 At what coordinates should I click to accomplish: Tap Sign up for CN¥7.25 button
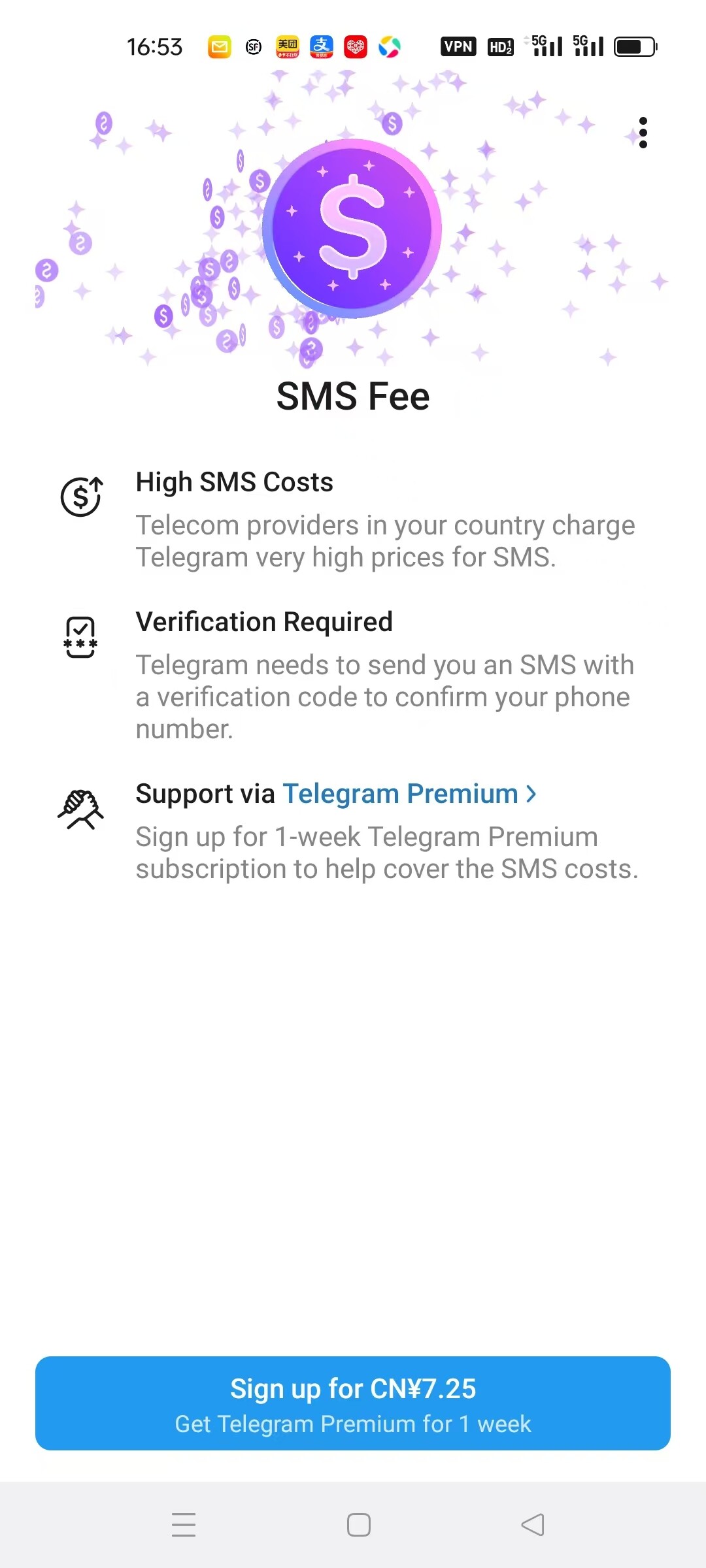(x=353, y=1403)
